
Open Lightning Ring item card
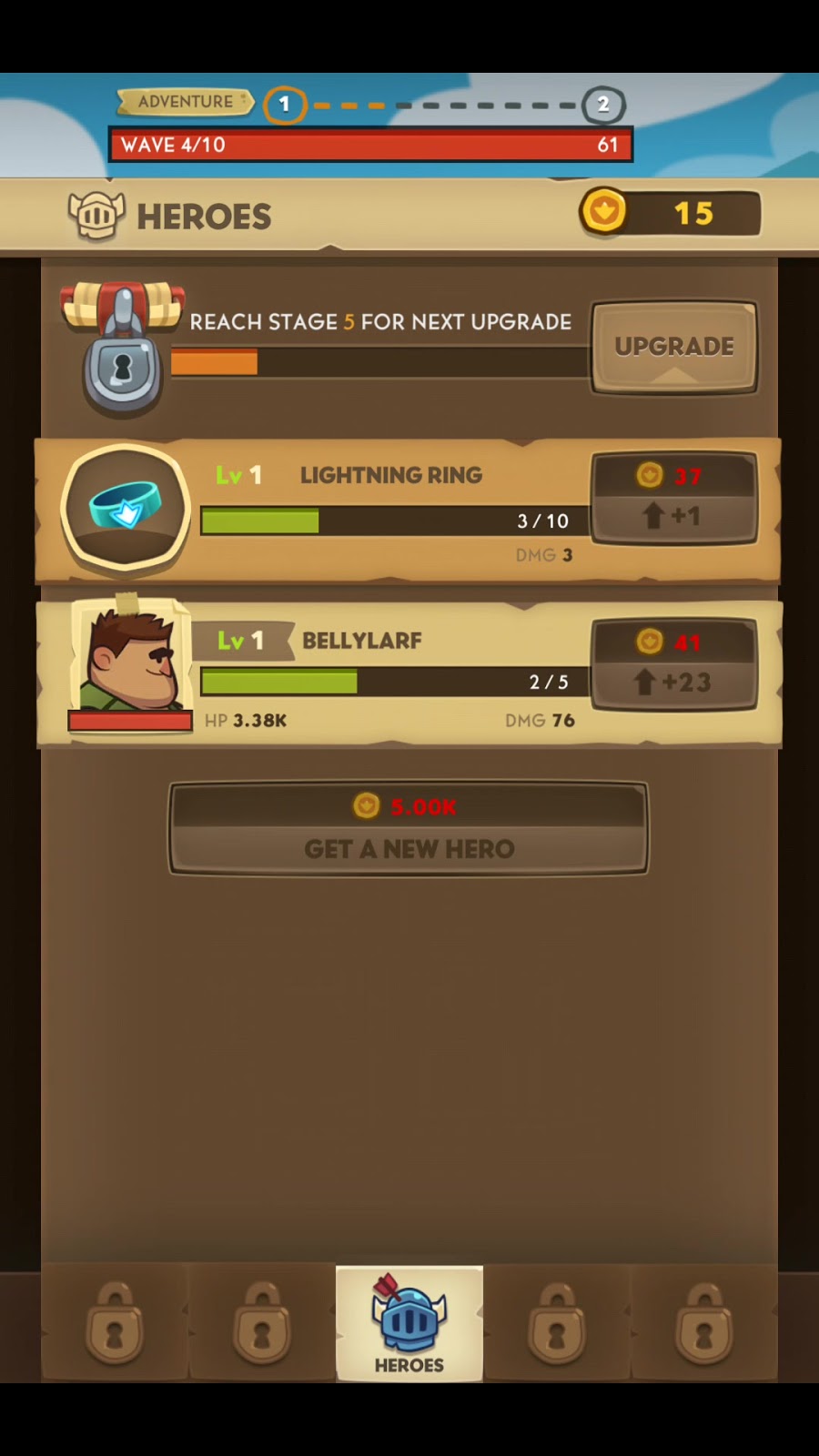pos(126,506)
